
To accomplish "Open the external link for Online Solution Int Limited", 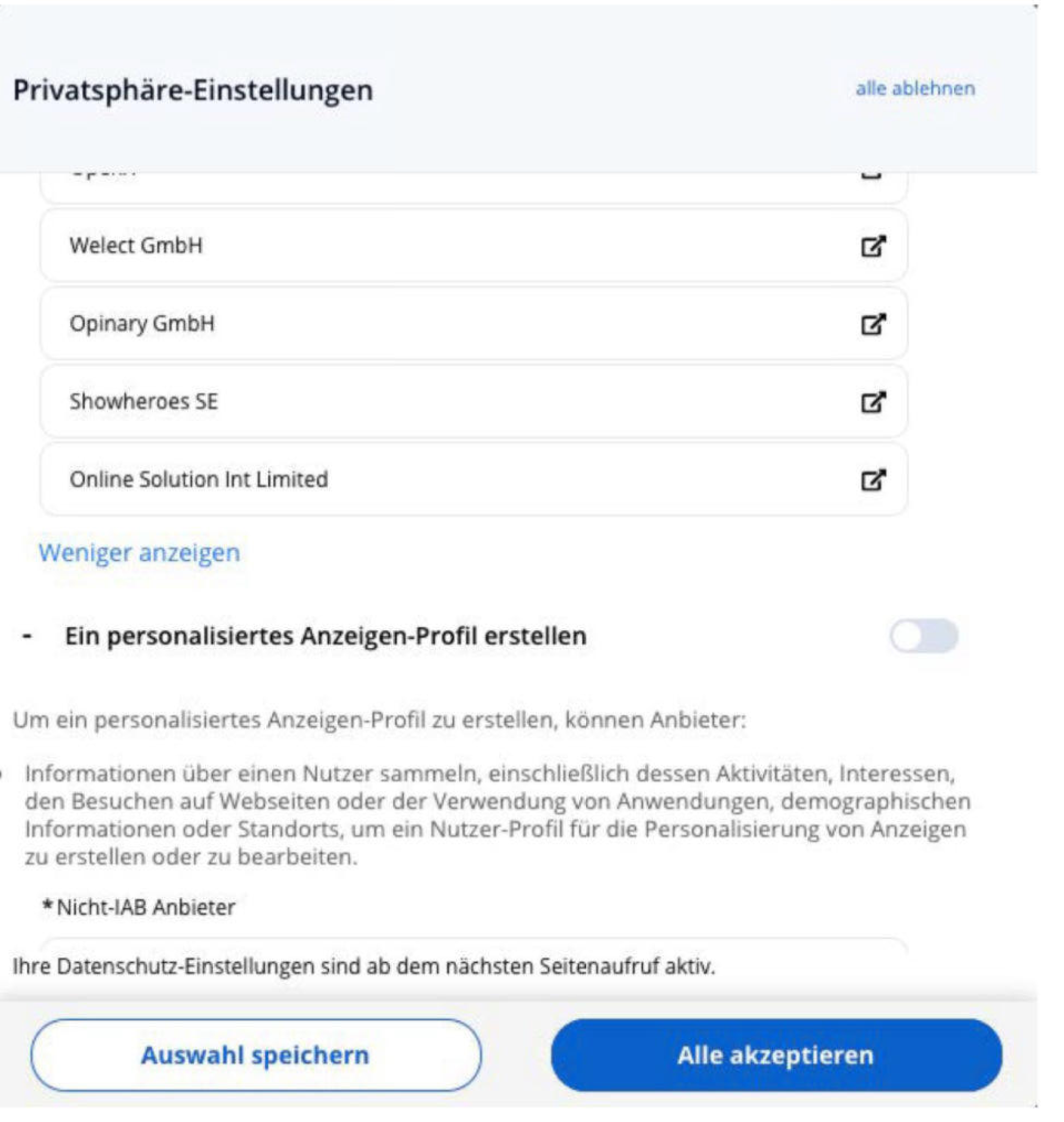I will click(873, 480).
